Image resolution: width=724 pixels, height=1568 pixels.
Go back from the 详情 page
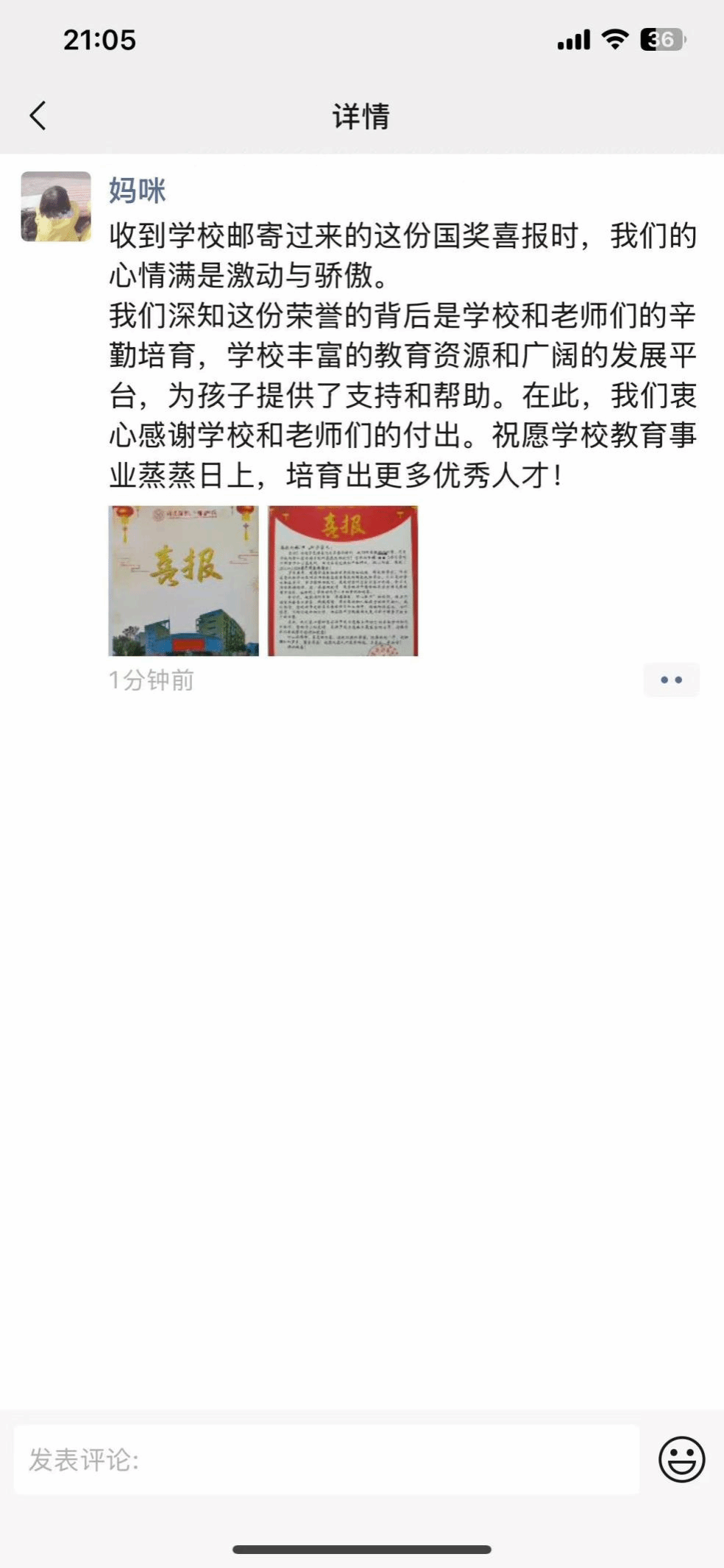point(38,116)
